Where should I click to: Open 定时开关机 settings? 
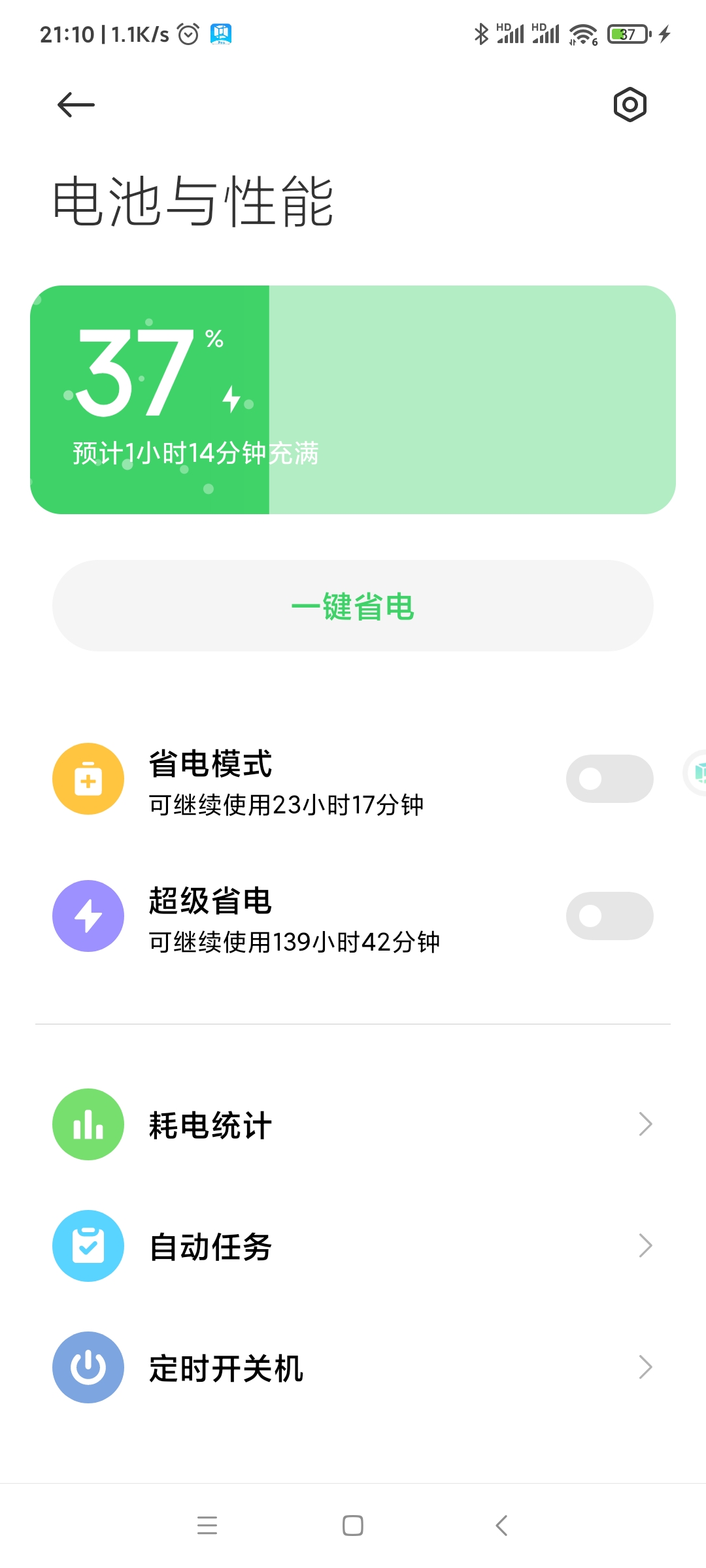click(353, 1367)
